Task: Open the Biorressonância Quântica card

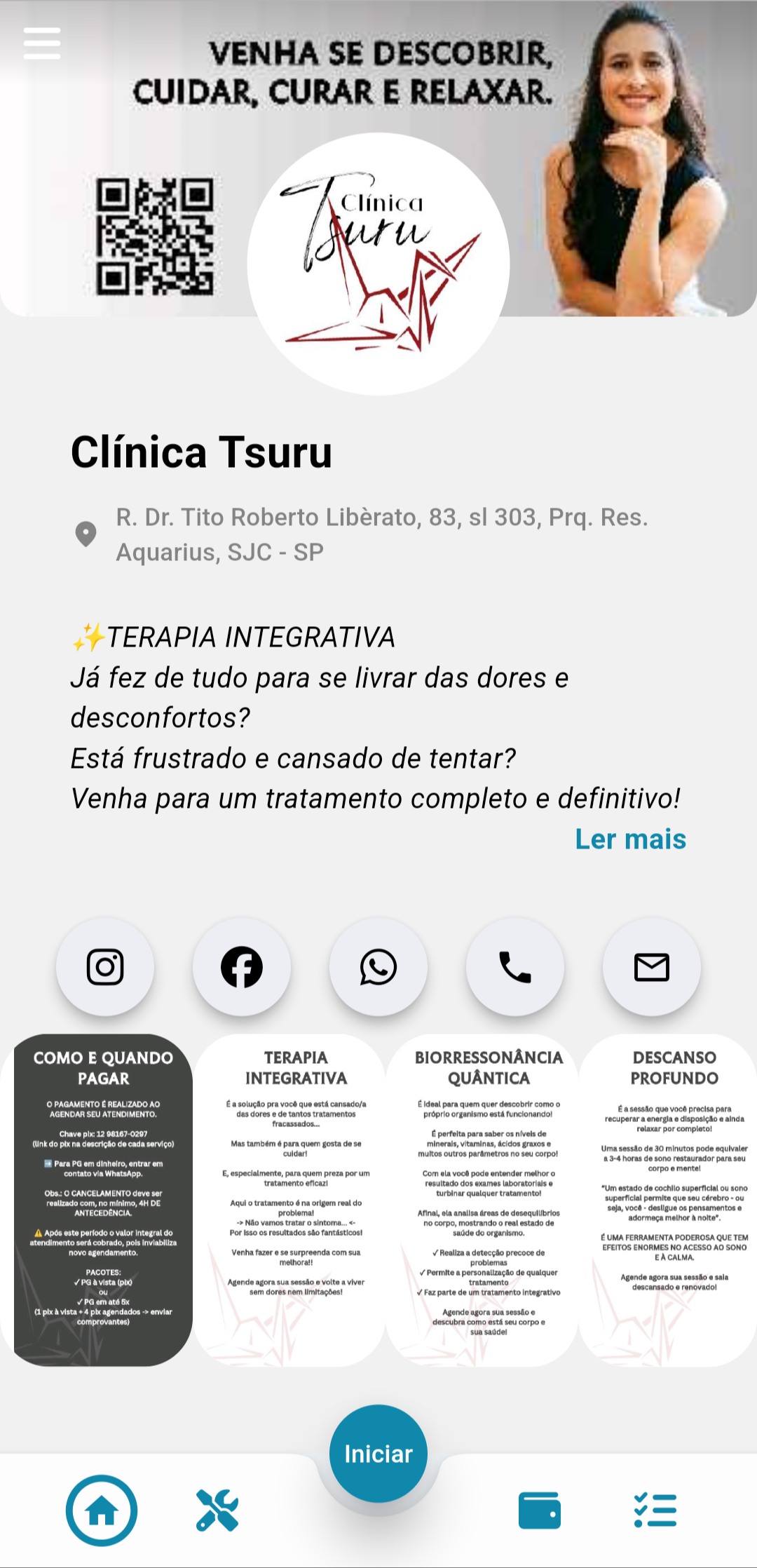Action: [489, 1199]
